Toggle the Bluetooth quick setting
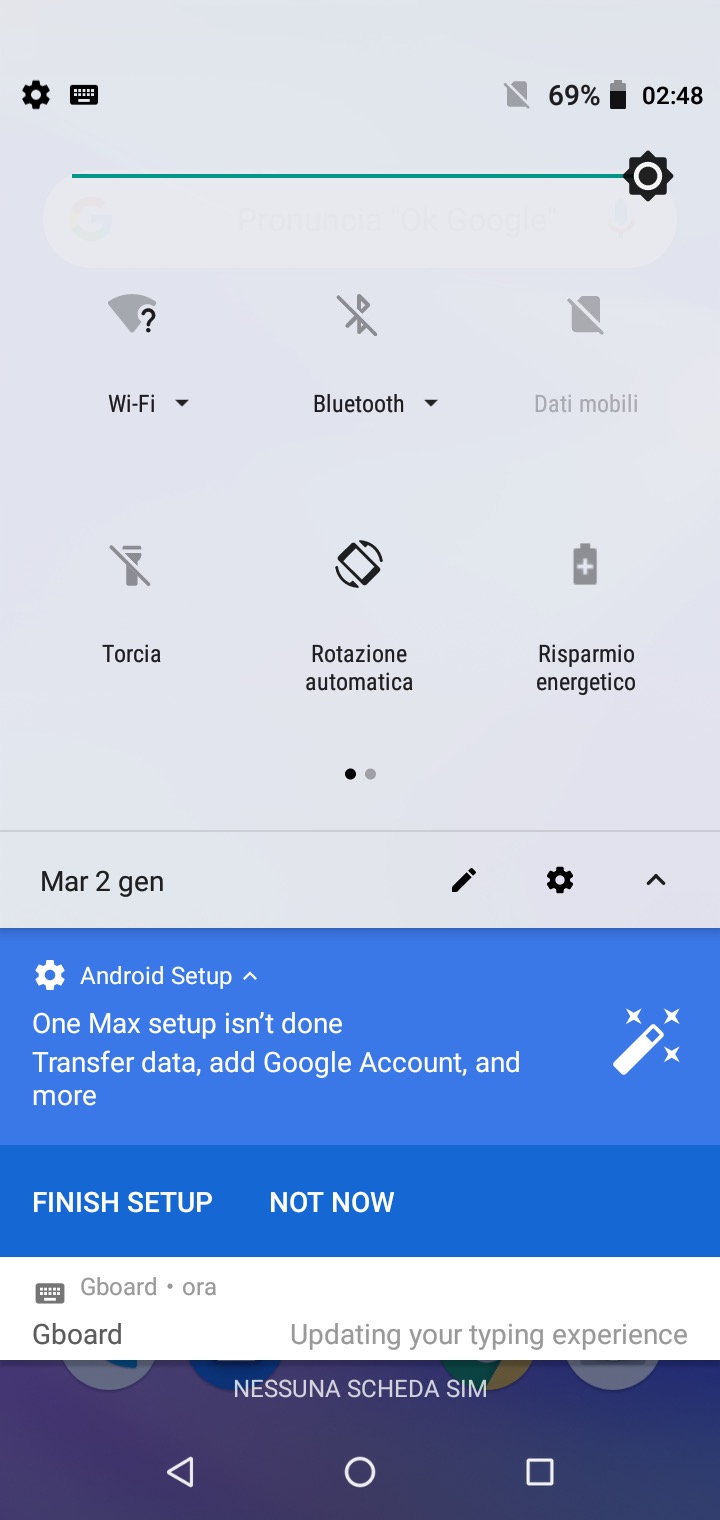The image size is (720, 1520). (x=358, y=317)
